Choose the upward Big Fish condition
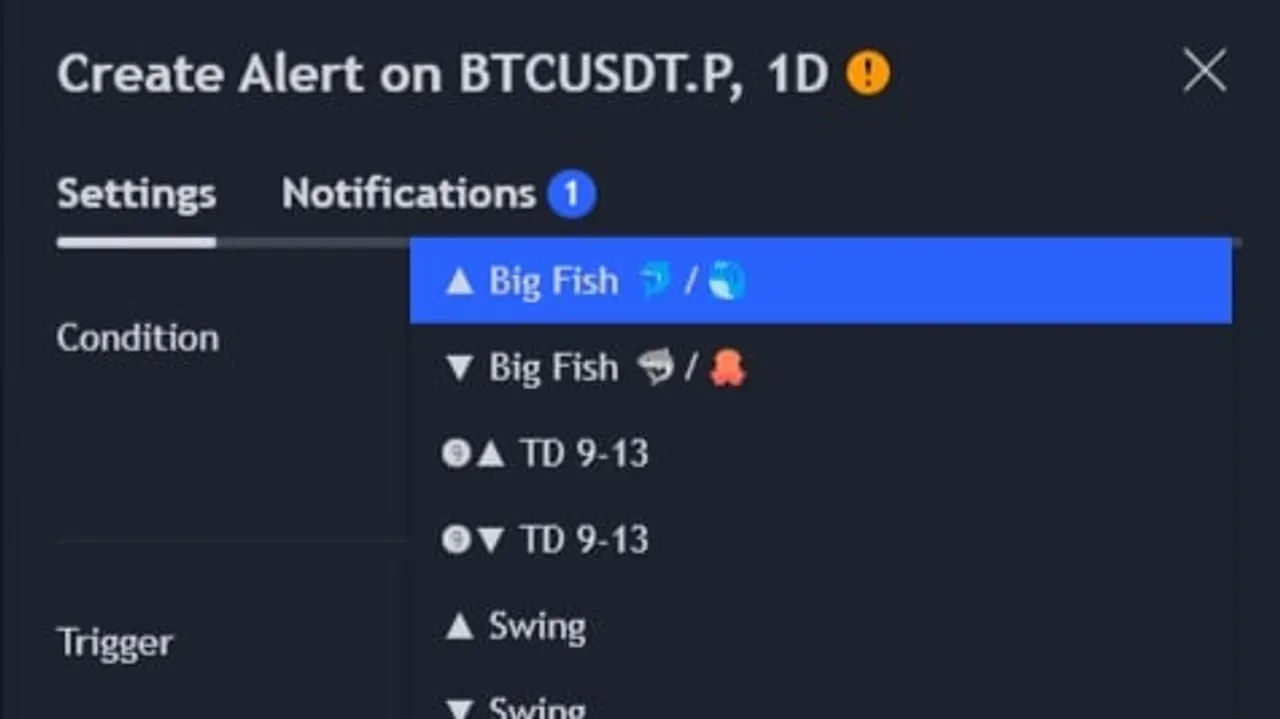Image resolution: width=1280 pixels, height=719 pixels. [x=820, y=281]
